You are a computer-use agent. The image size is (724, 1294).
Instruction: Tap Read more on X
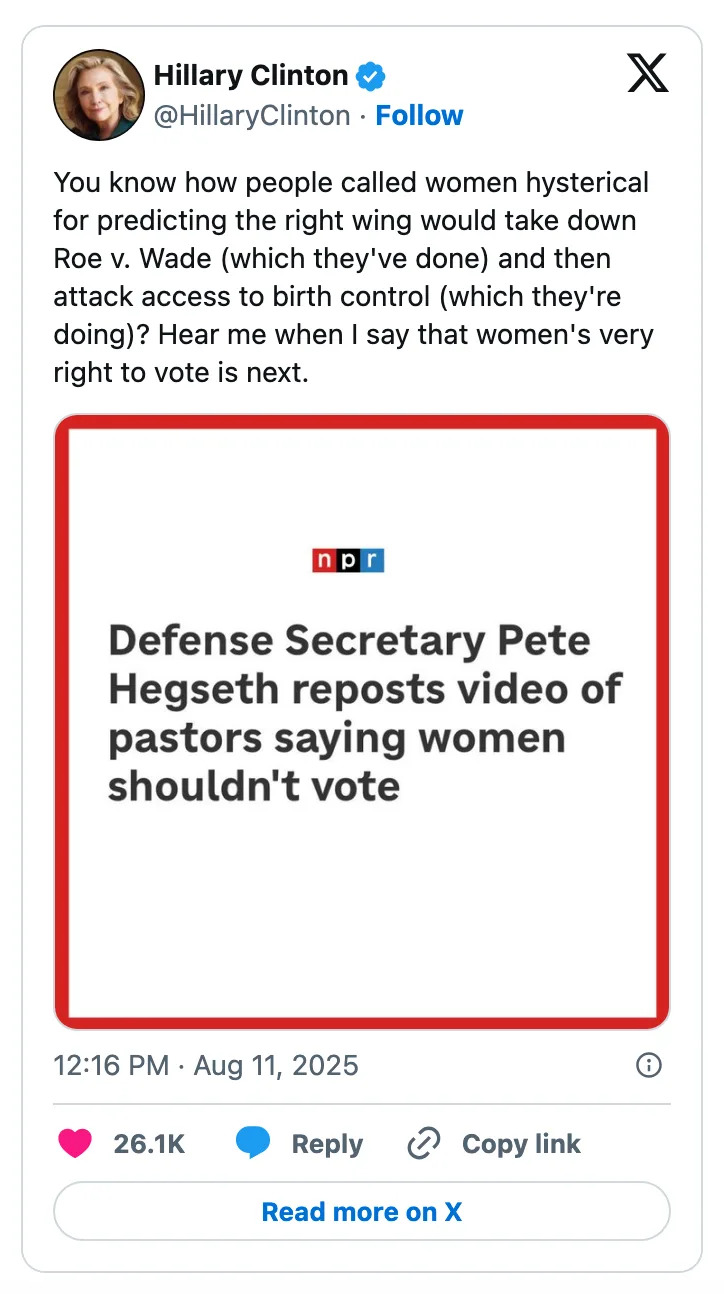pyautogui.click(x=361, y=1212)
